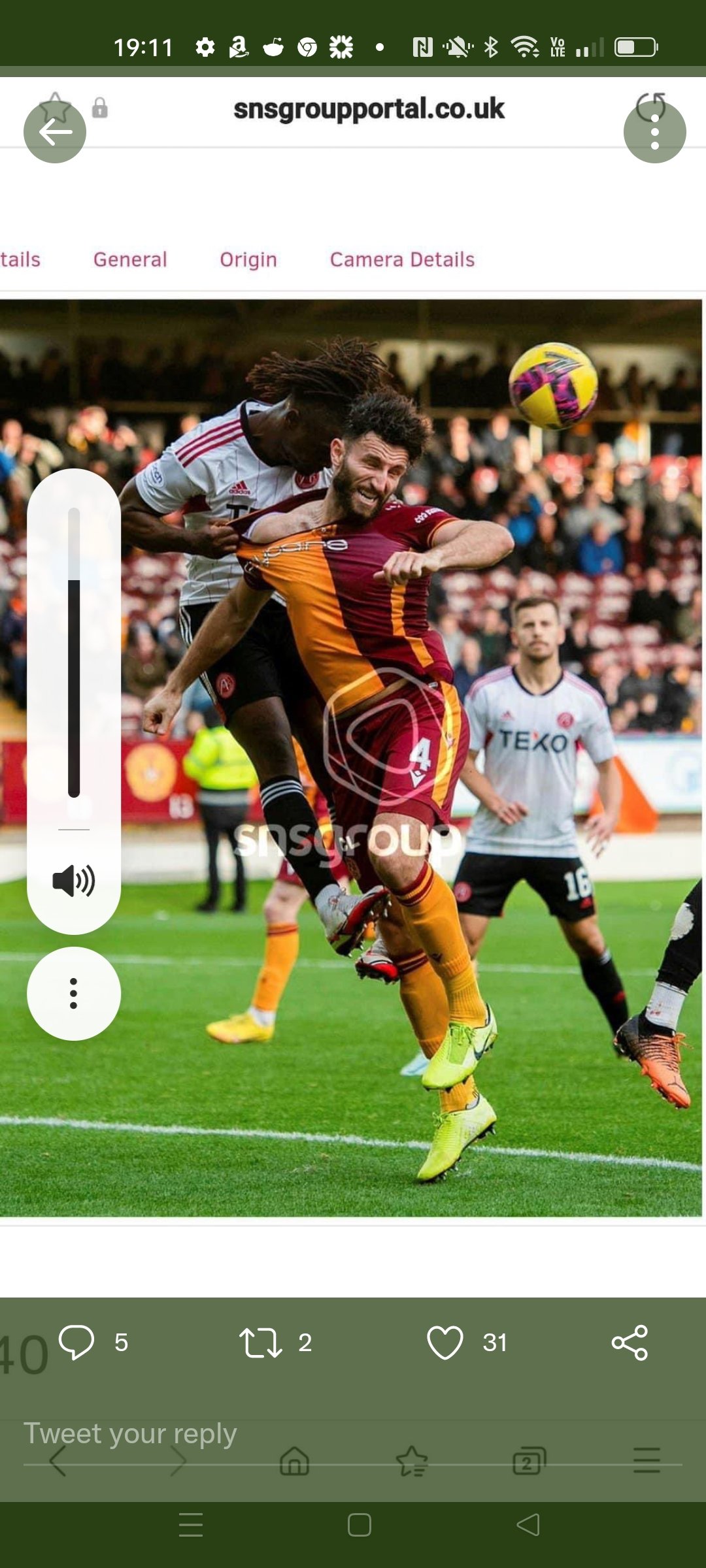Screen dimensions: 706x1568
Task: Adjust the media volume slider
Action: pyautogui.click(x=74, y=653)
